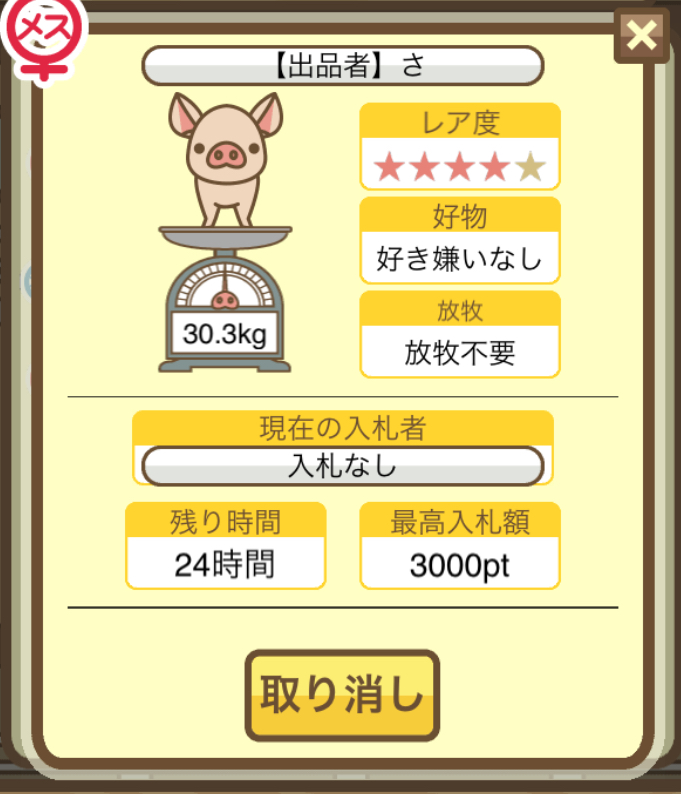Close the pig auction dialog
Image resolution: width=681 pixels, height=794 pixels.
point(641,37)
